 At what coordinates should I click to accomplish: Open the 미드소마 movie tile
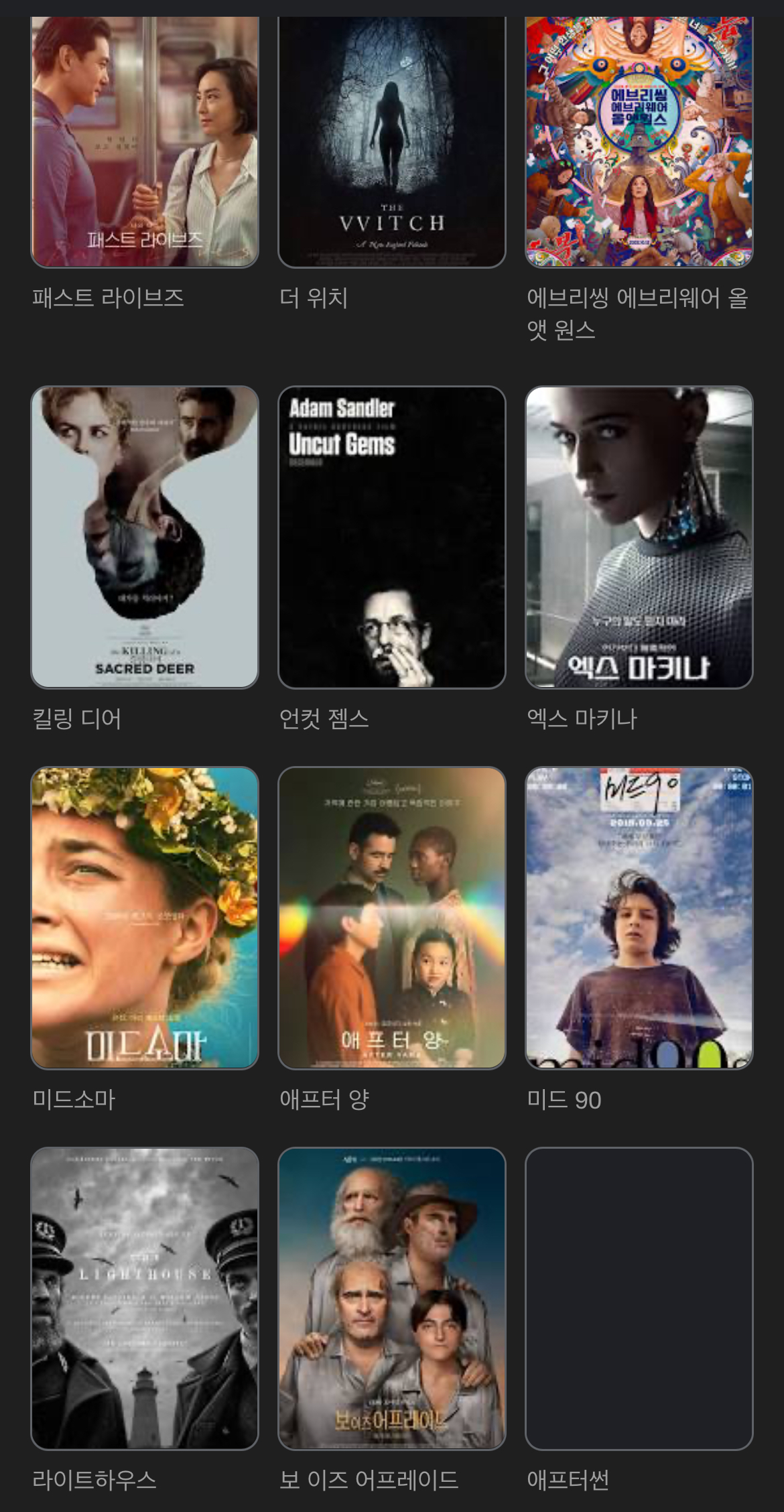(145, 918)
